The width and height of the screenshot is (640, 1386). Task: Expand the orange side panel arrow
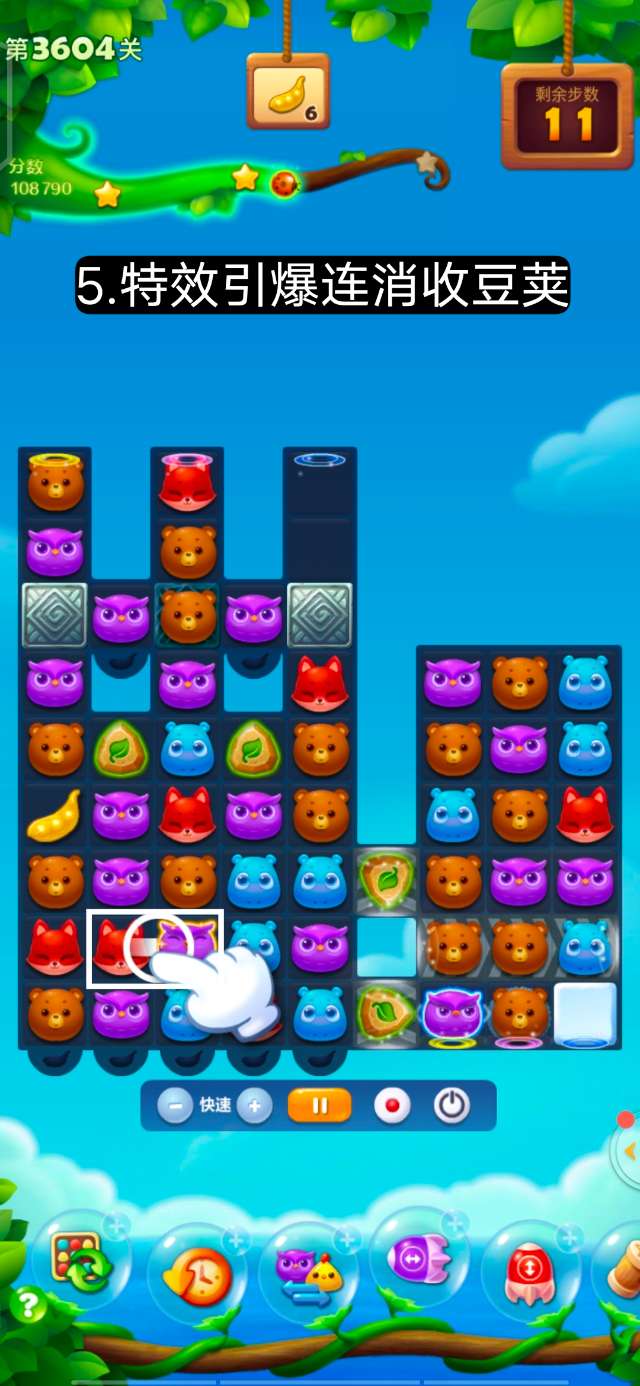click(629, 1151)
